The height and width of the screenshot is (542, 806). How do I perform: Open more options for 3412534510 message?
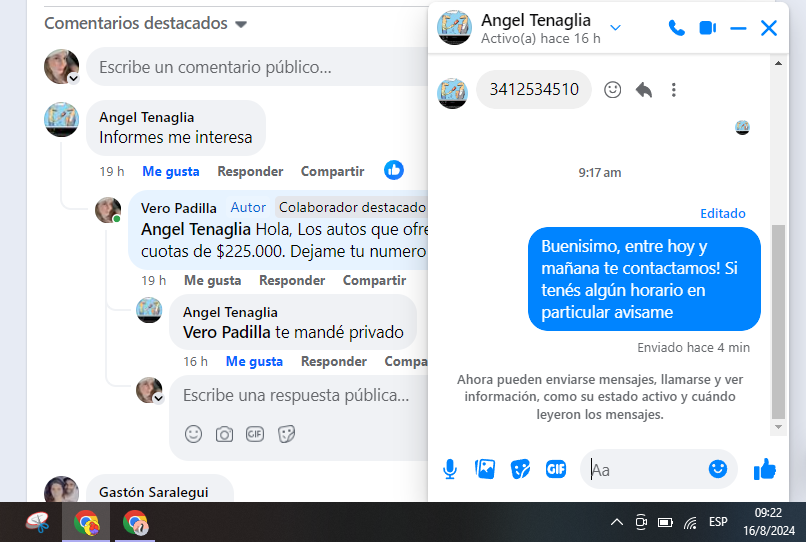click(x=674, y=90)
